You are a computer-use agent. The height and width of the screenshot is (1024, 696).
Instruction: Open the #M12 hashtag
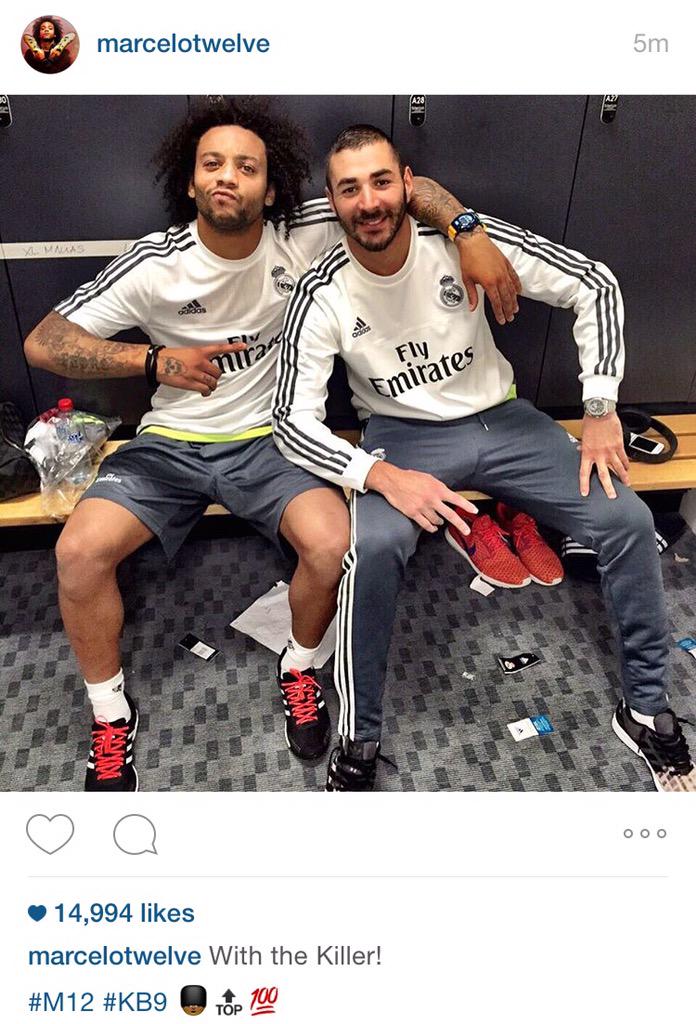coord(60,1002)
